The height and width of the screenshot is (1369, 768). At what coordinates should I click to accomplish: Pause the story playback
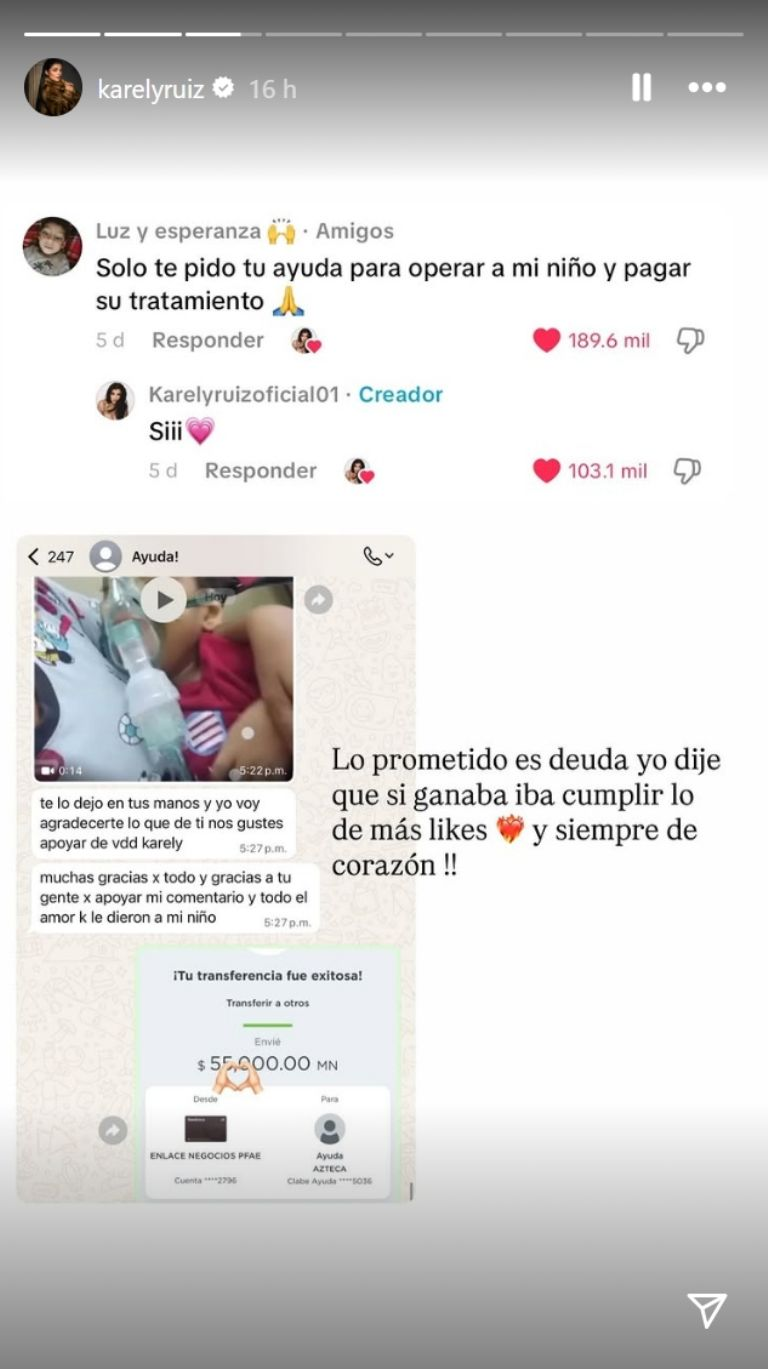641,88
